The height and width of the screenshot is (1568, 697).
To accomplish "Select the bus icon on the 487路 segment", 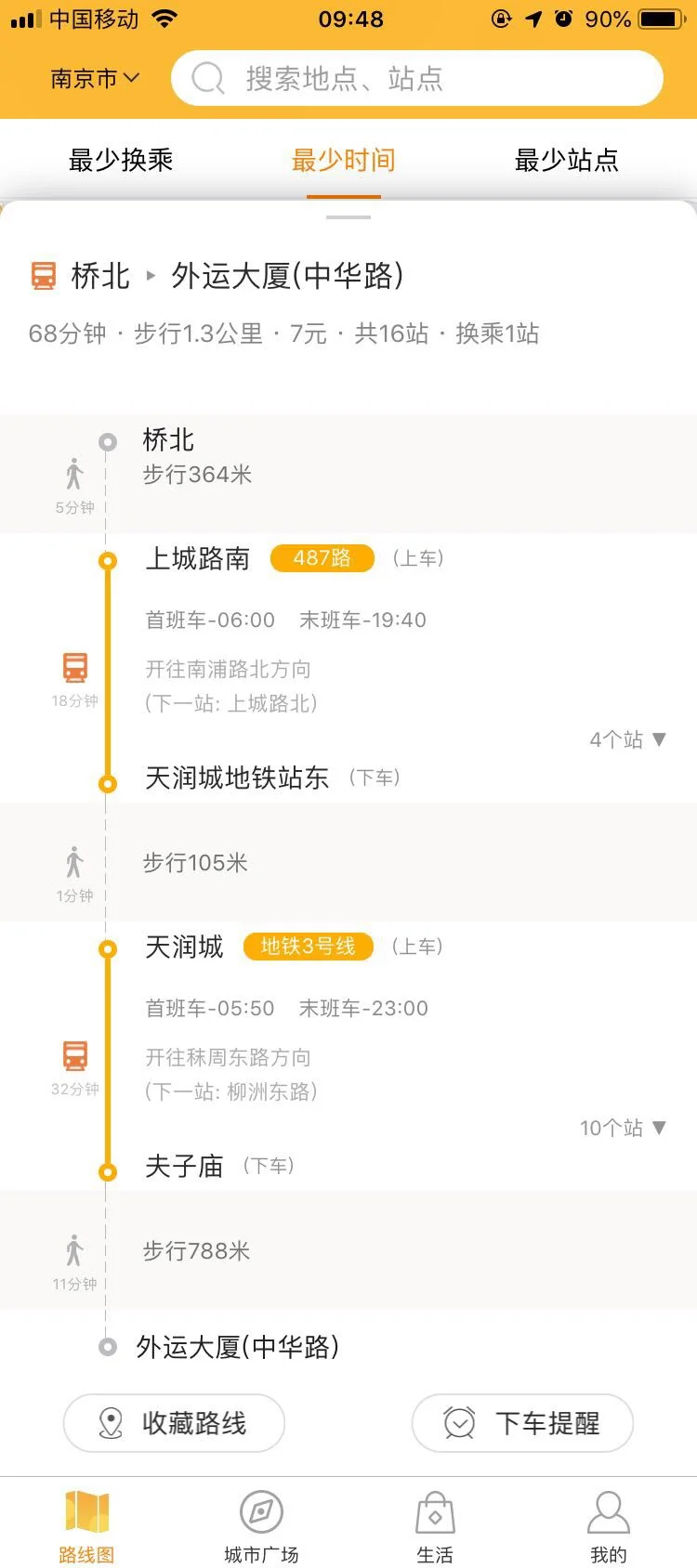I will point(74,667).
